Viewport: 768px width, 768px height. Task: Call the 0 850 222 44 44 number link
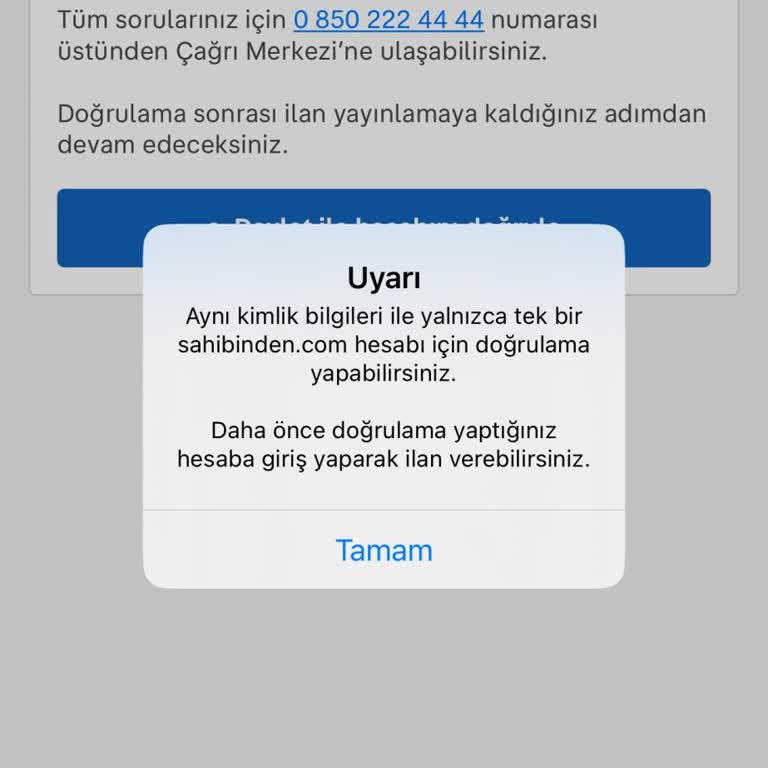coord(388,19)
